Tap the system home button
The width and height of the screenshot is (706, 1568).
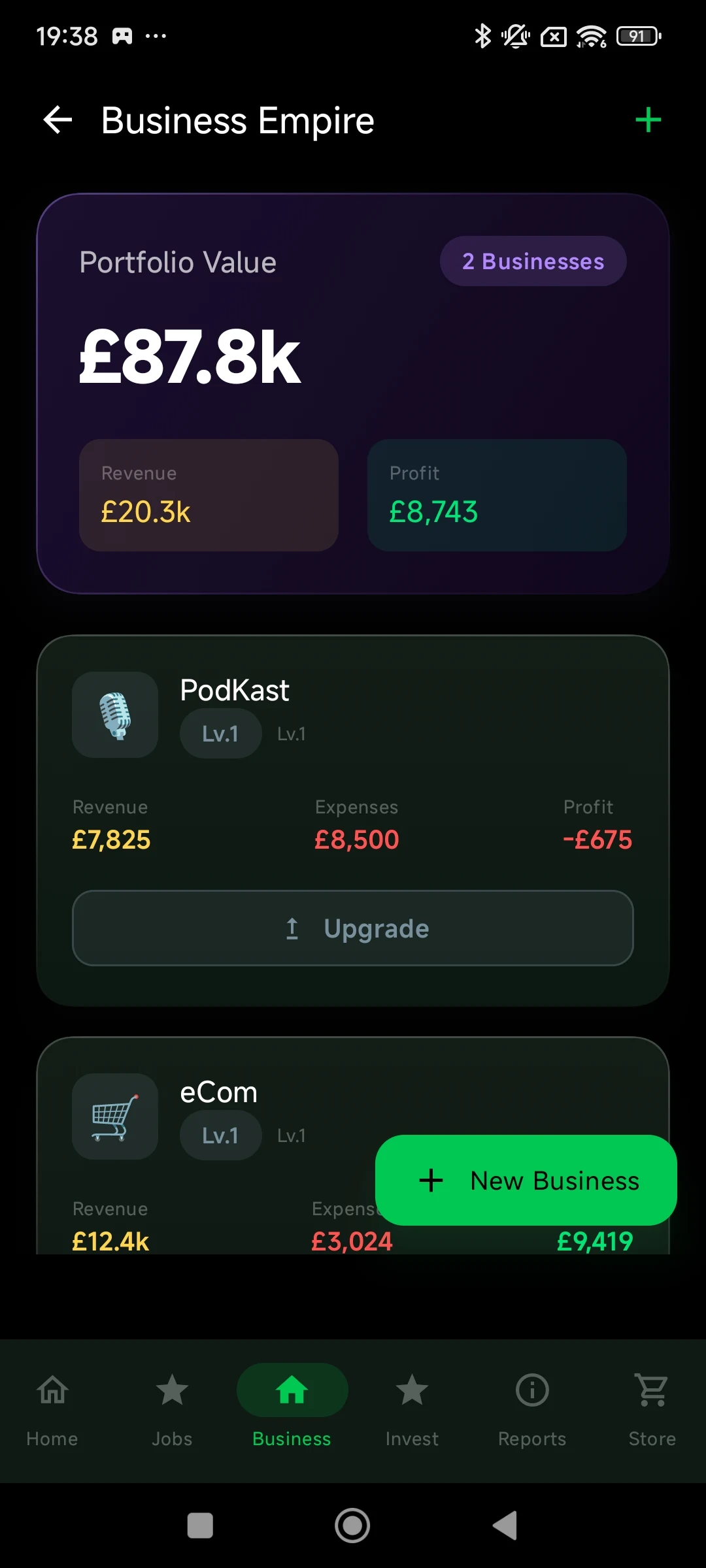tap(352, 1526)
